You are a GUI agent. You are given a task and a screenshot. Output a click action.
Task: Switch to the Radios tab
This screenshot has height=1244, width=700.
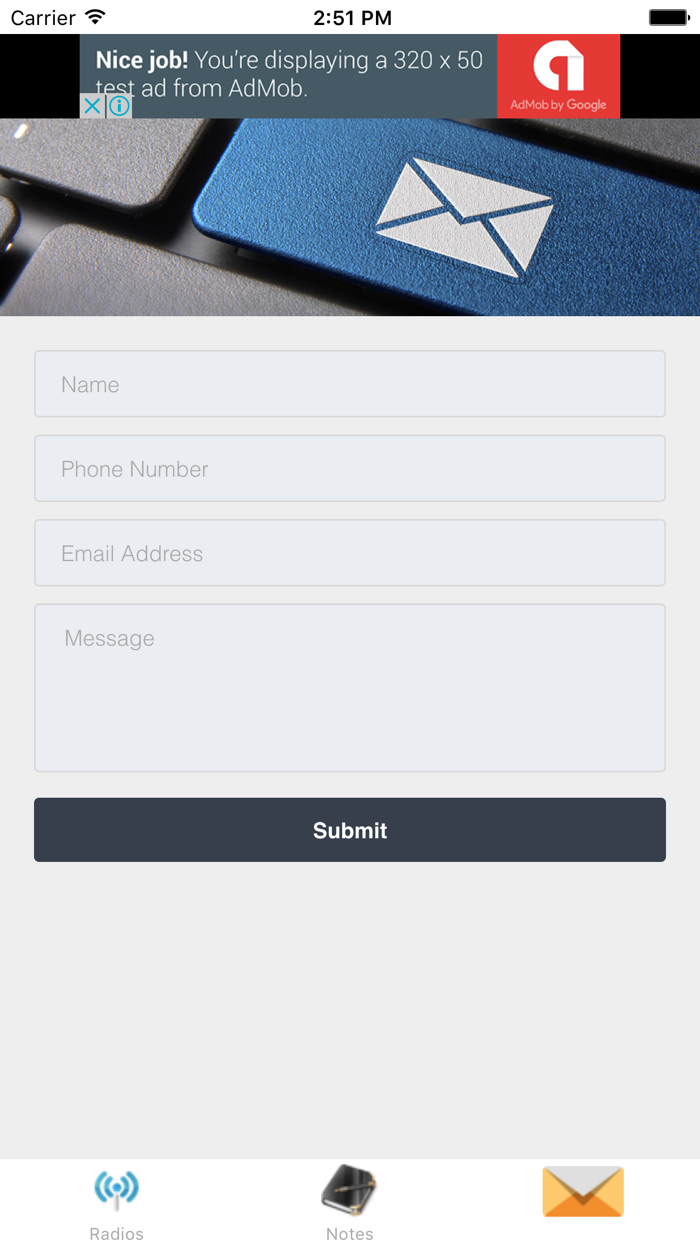click(x=117, y=1203)
